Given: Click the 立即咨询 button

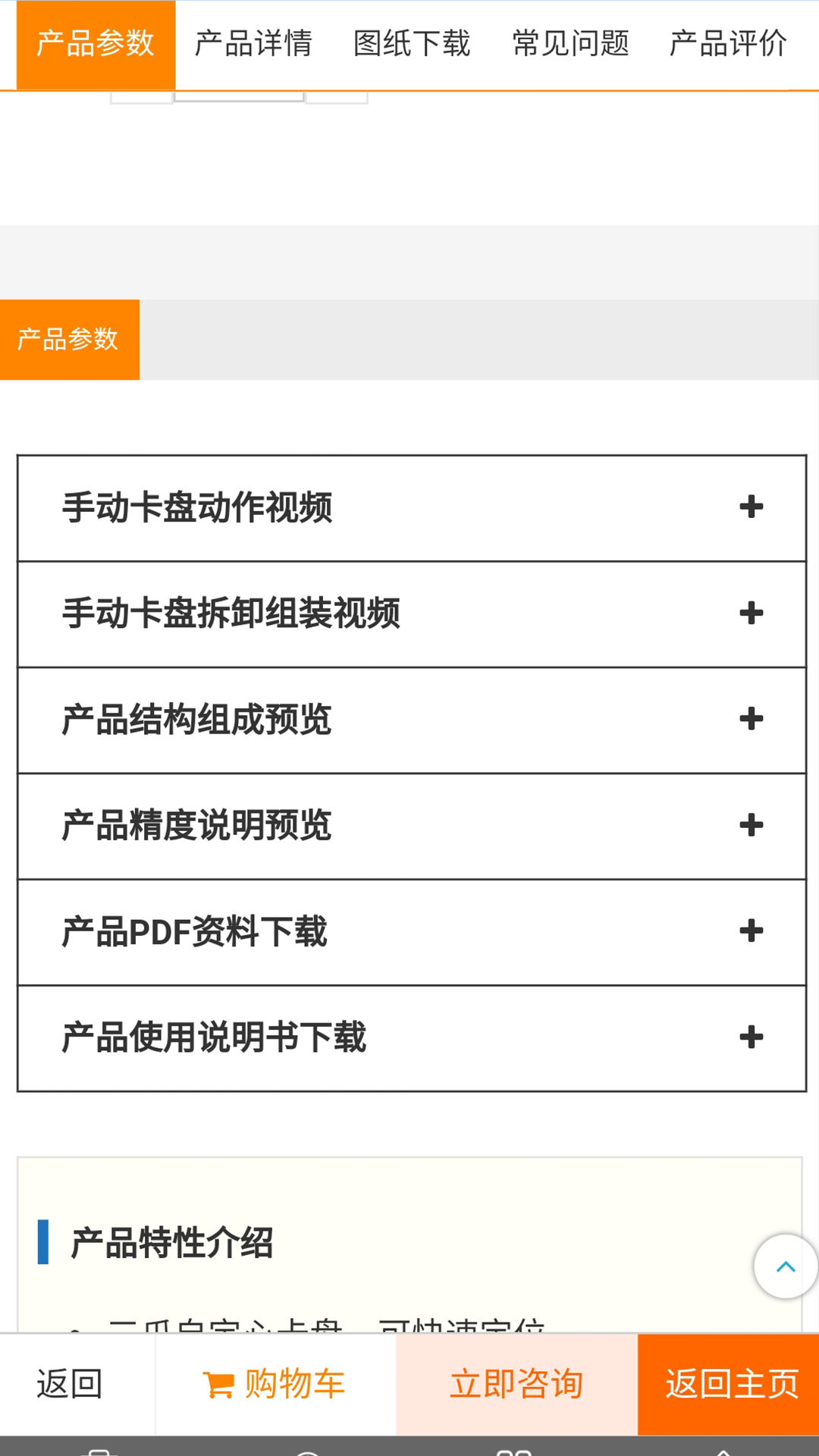Looking at the screenshot, I should pyautogui.click(x=516, y=1382).
